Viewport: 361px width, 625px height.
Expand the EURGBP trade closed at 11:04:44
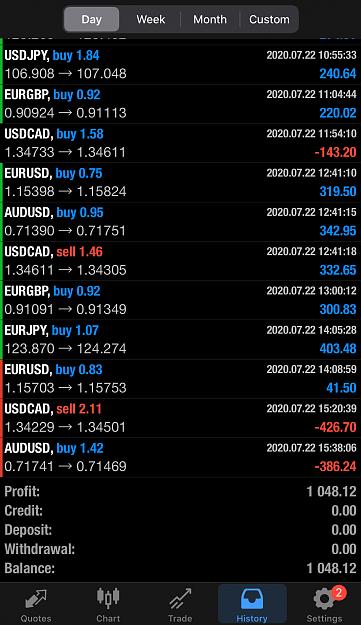180,104
